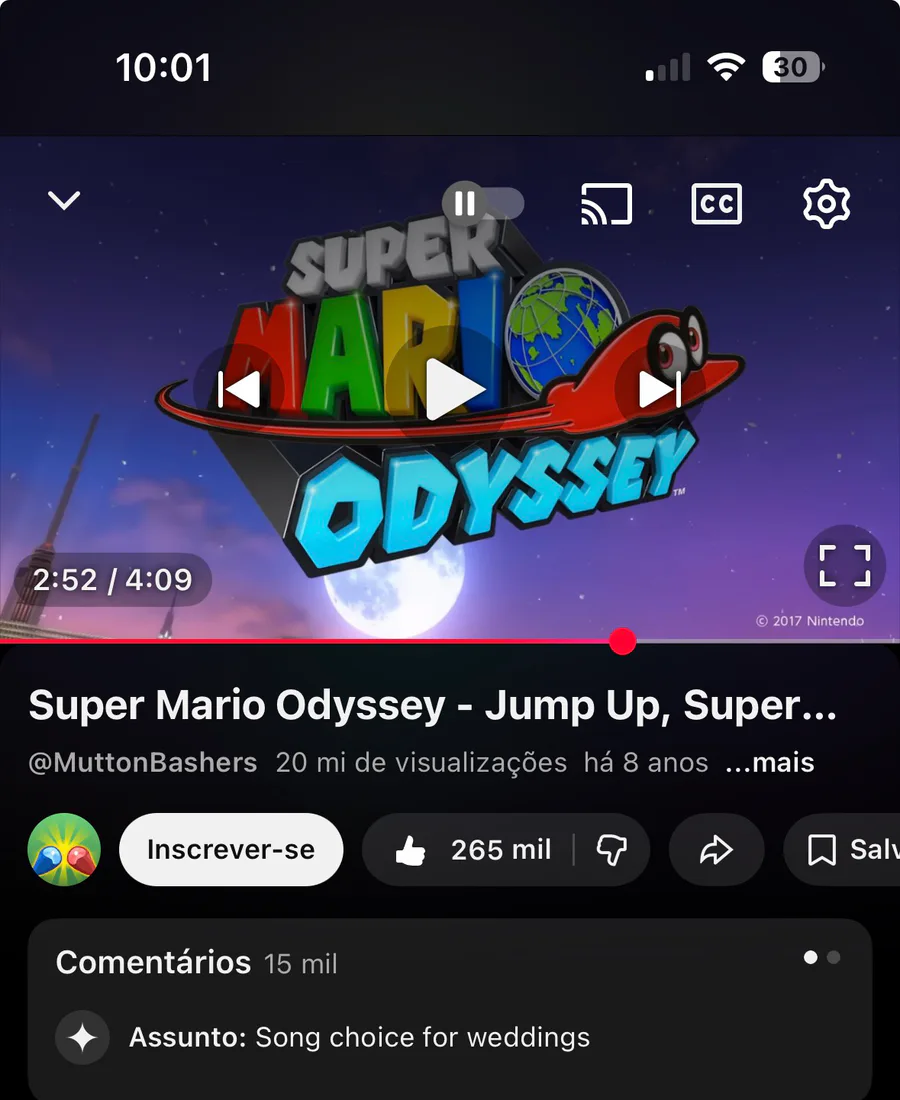This screenshot has height=1100, width=900.
Task: Open the video settings gear
Action: tap(826, 204)
